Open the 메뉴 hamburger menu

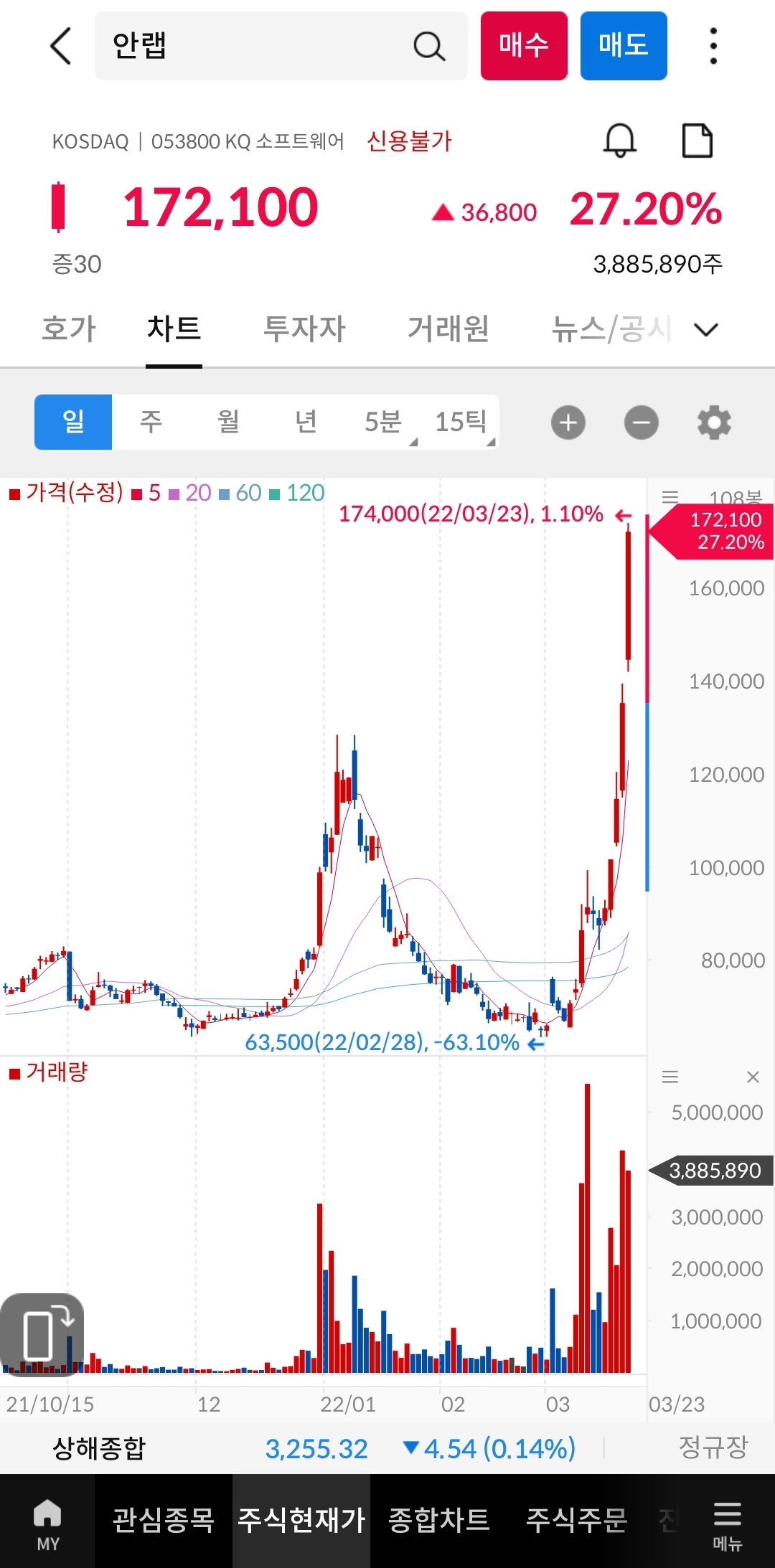point(727,1524)
